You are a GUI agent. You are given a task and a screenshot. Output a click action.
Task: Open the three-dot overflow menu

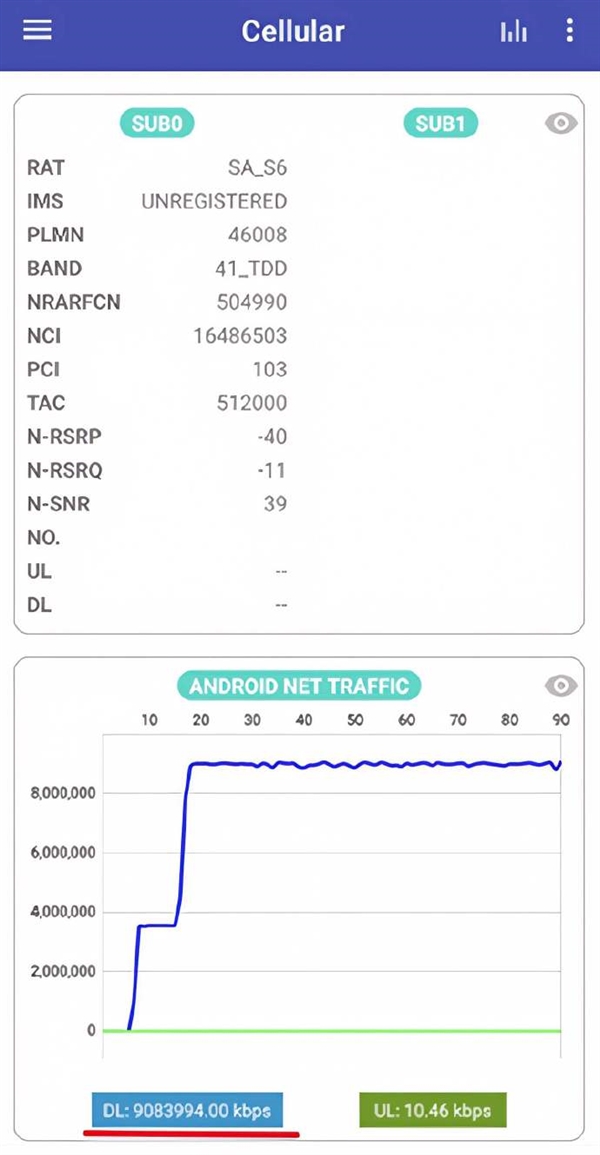tap(569, 31)
